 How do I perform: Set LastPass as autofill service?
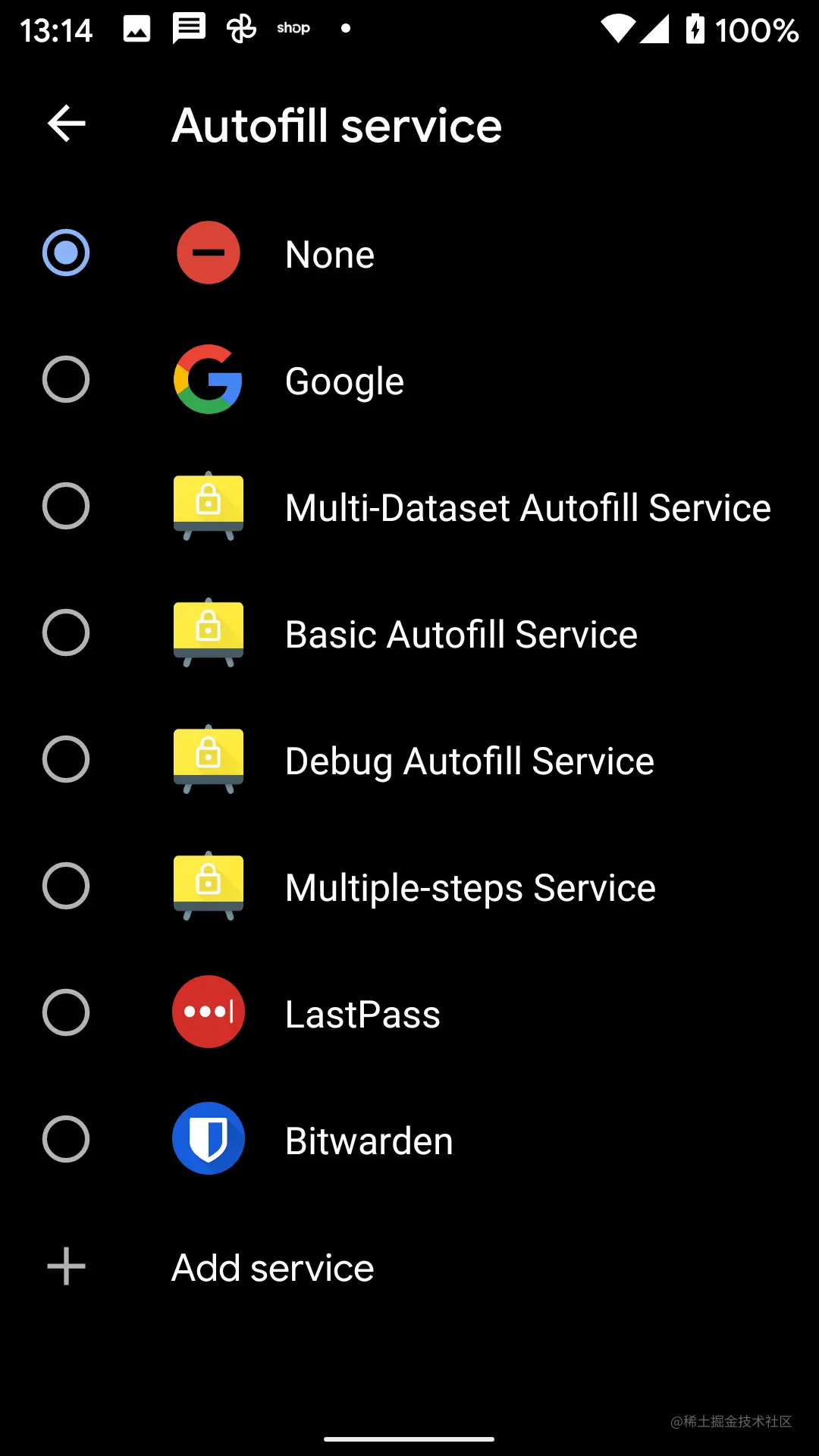pos(66,1012)
